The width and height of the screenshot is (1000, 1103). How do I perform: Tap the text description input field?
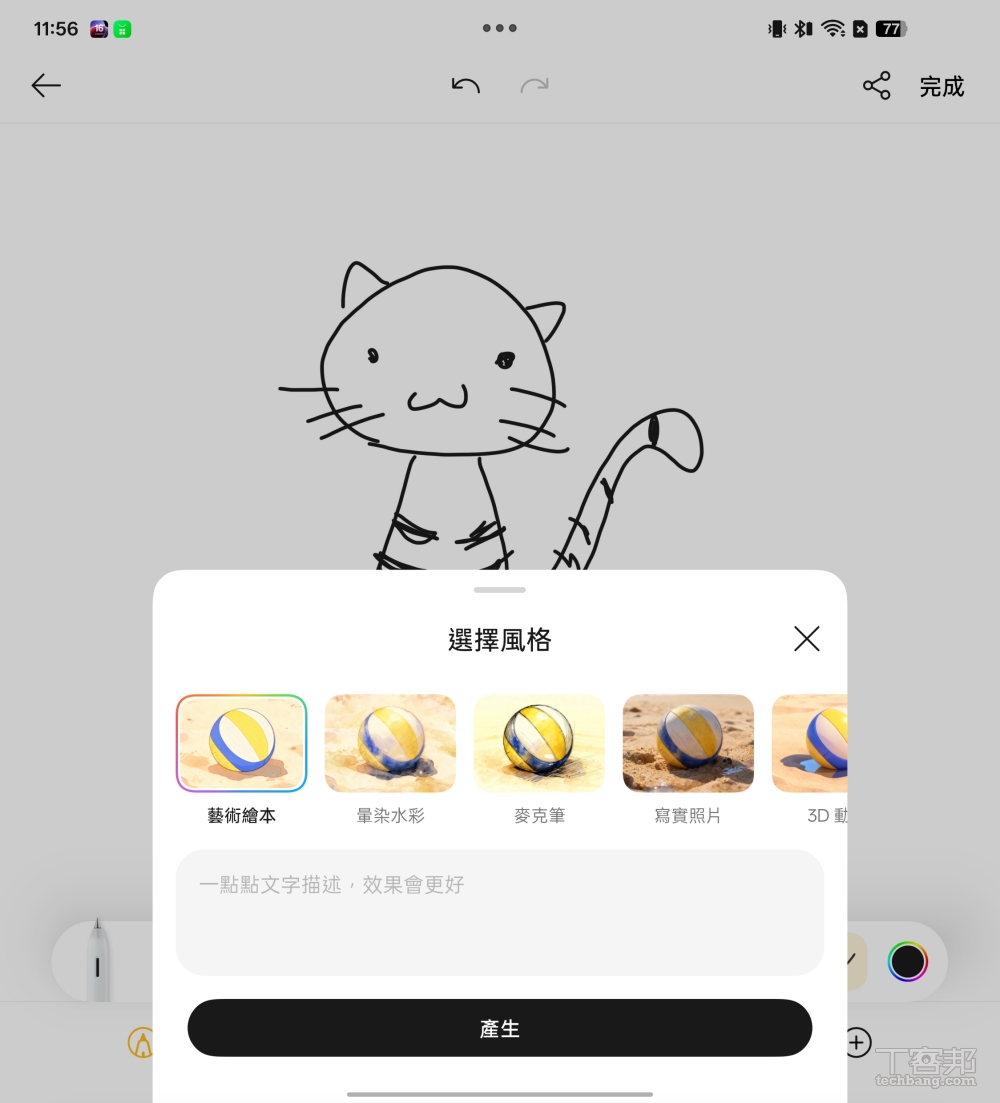[500, 910]
